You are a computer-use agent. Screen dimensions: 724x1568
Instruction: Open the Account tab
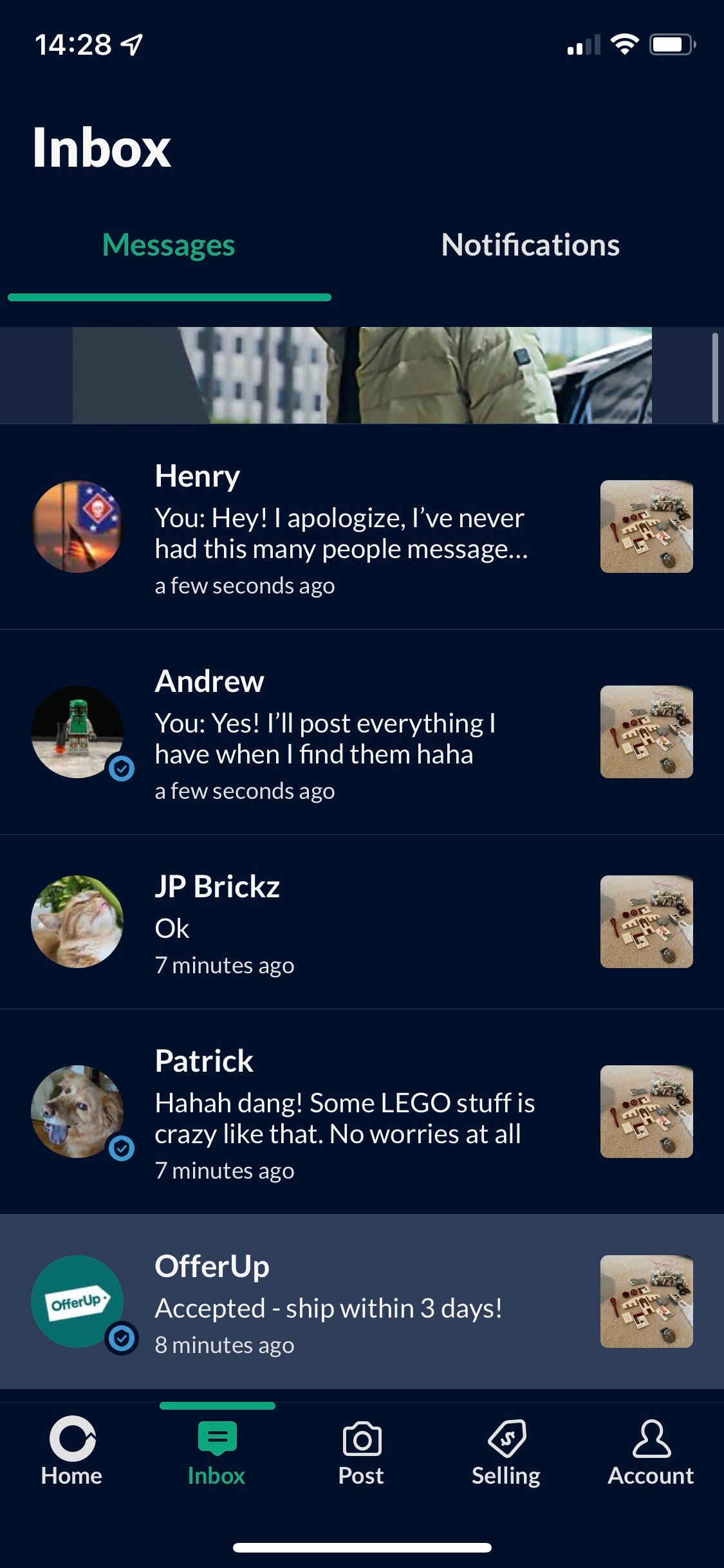click(651, 1451)
